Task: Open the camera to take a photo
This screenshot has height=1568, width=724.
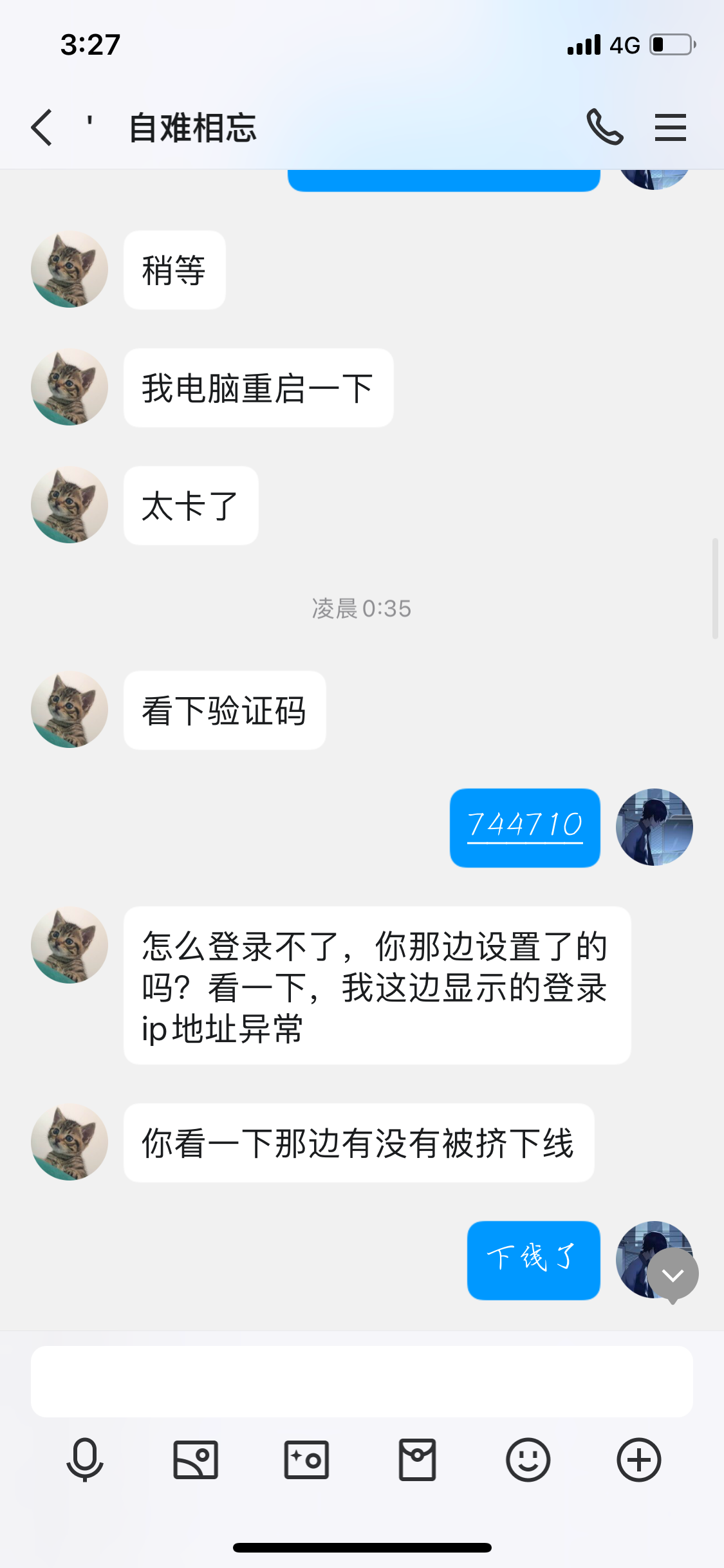Action: pos(306,1460)
